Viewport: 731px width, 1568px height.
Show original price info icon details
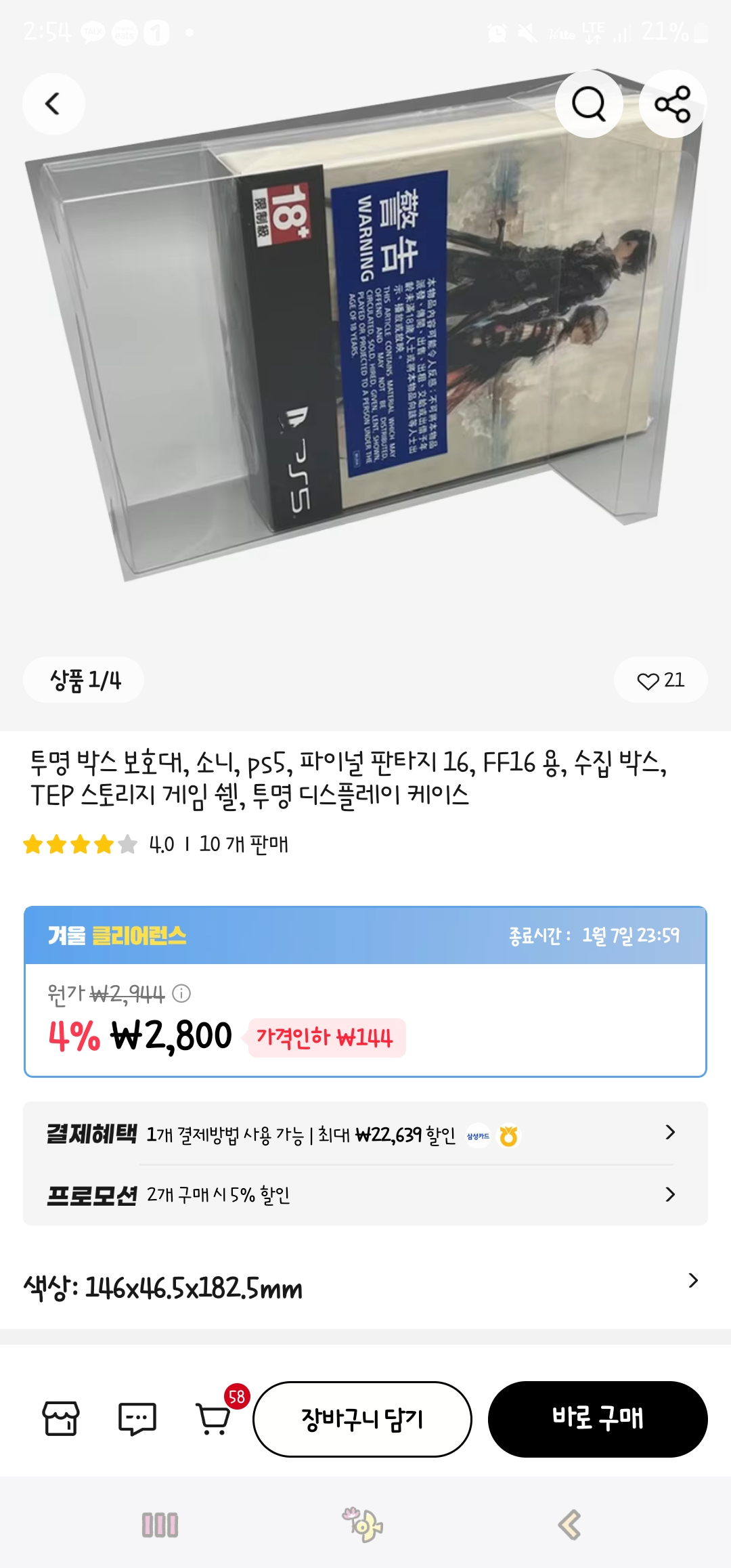tap(181, 993)
